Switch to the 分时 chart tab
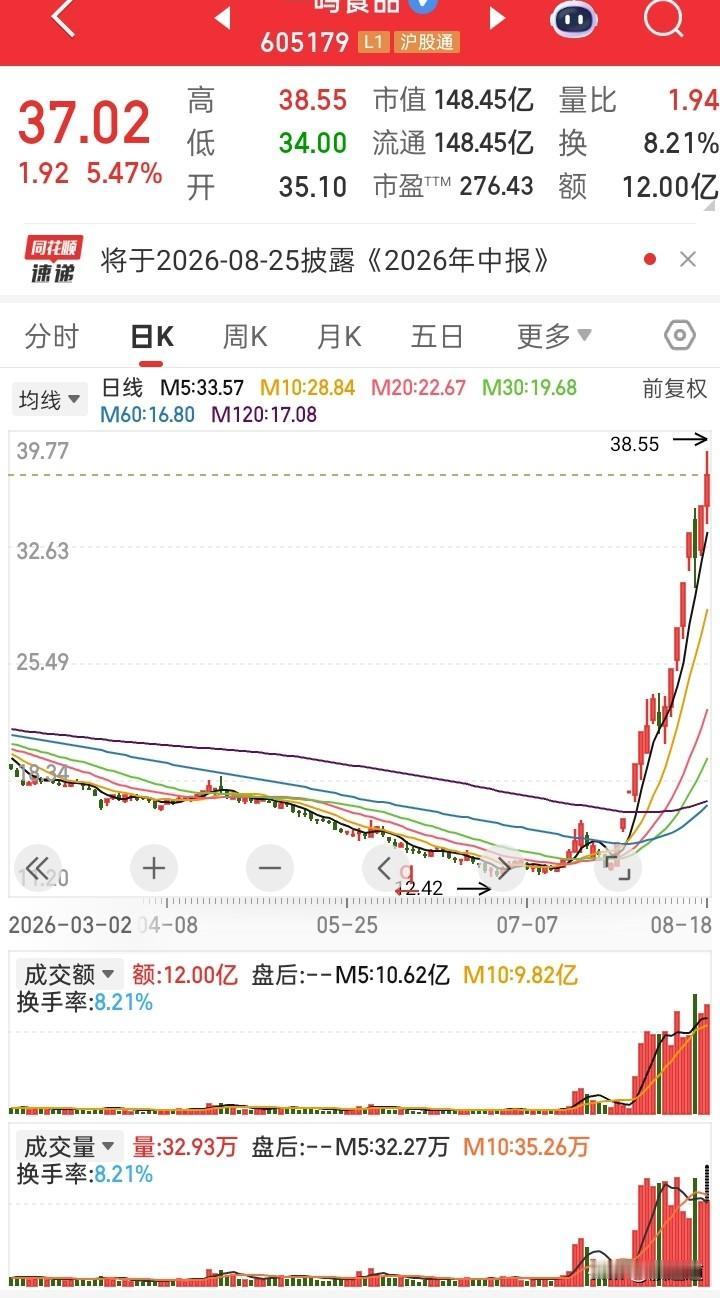The image size is (720, 1298). pyautogui.click(x=52, y=336)
